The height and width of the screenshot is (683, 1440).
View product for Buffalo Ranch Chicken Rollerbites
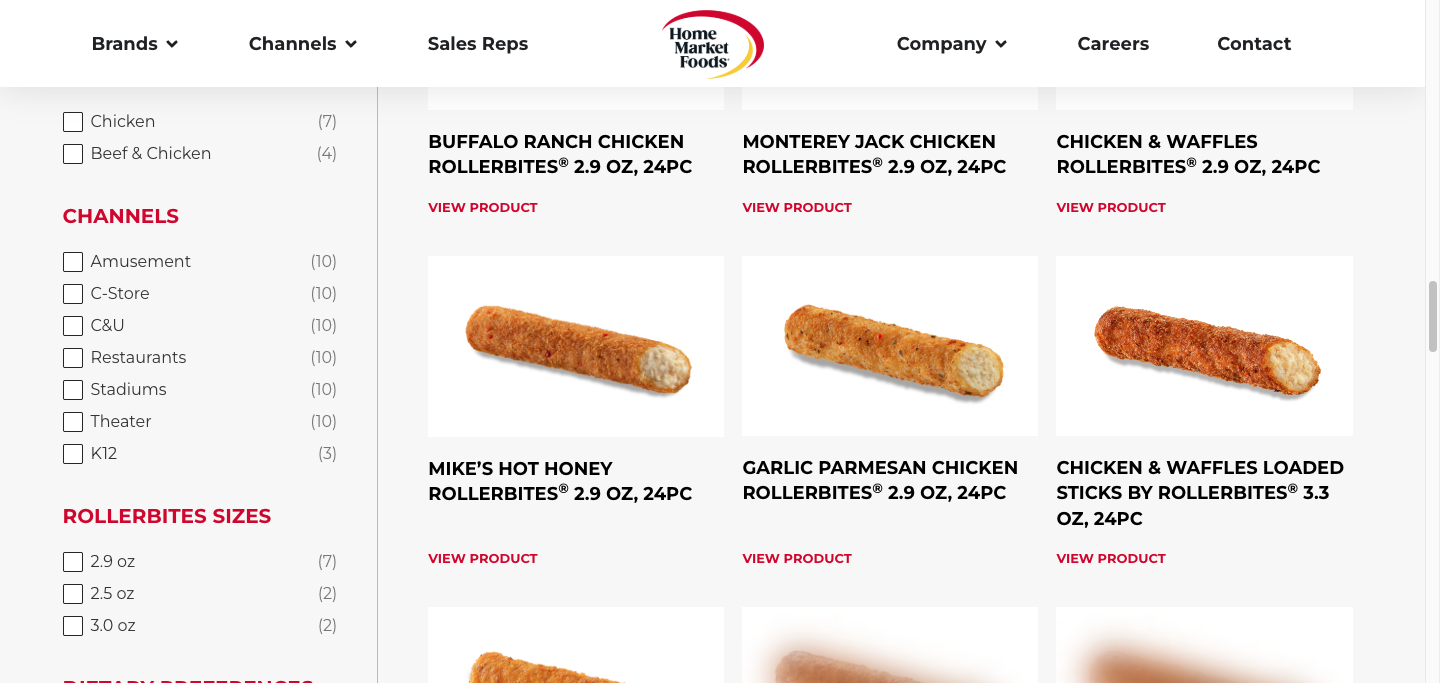tap(483, 208)
